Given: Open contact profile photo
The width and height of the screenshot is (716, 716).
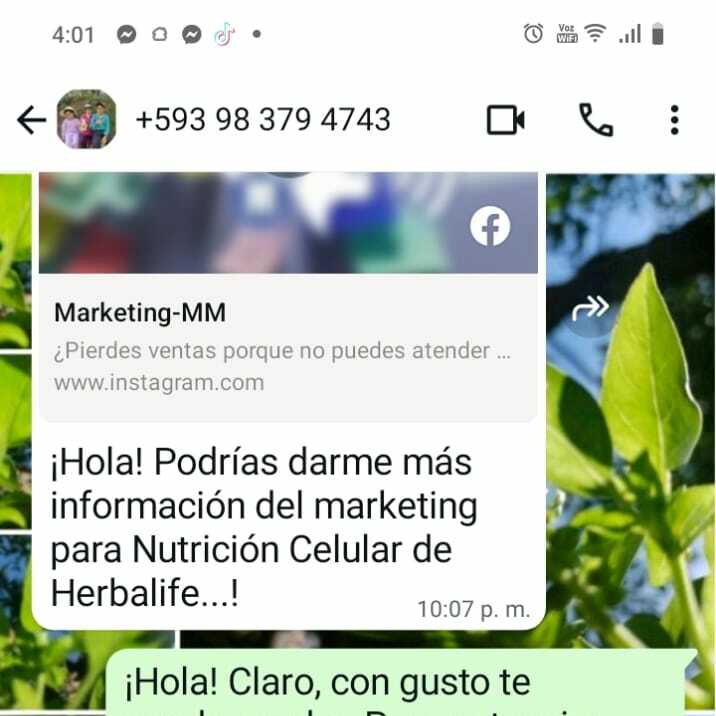Looking at the screenshot, I should (x=86, y=120).
